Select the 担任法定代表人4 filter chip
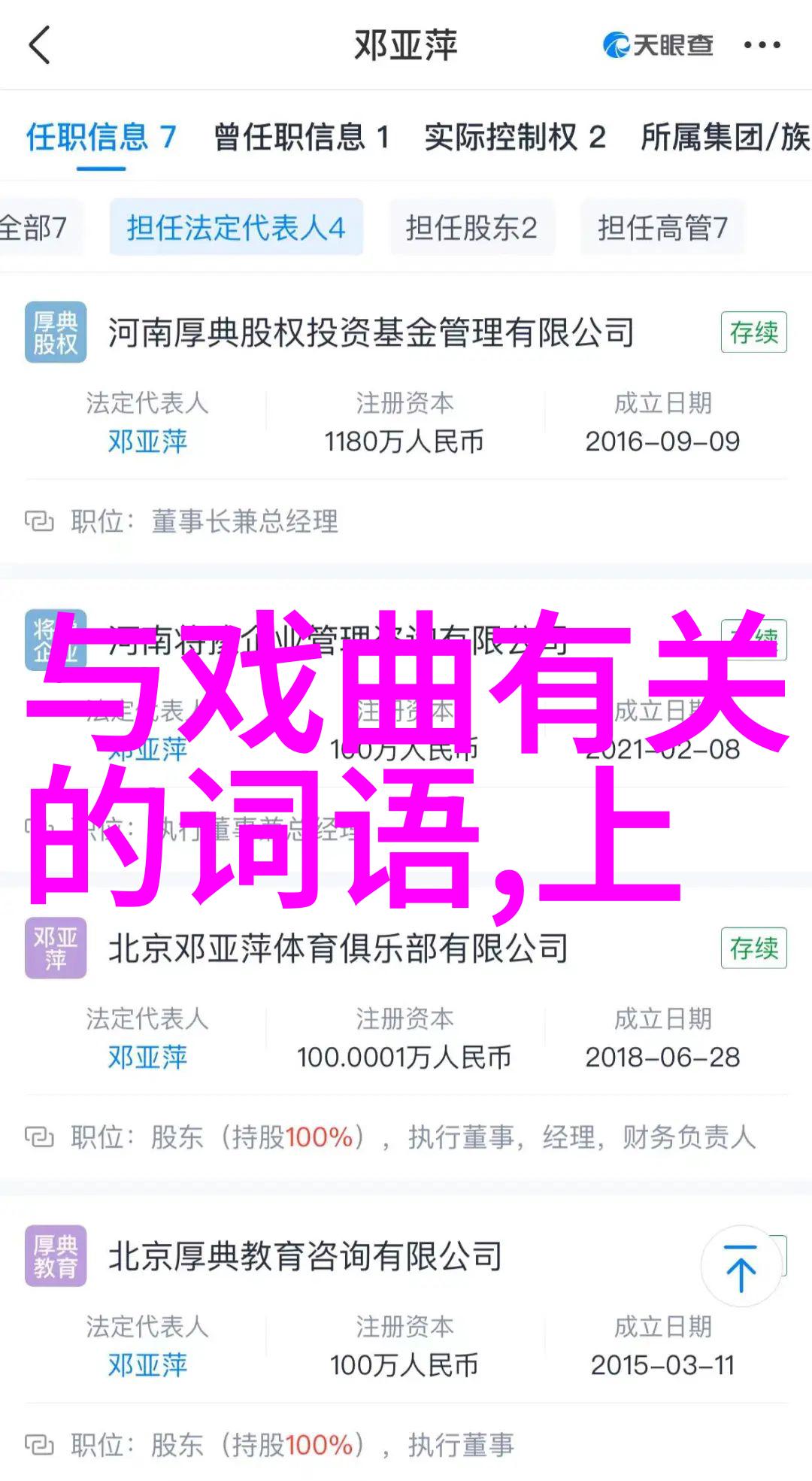 pyautogui.click(x=236, y=227)
